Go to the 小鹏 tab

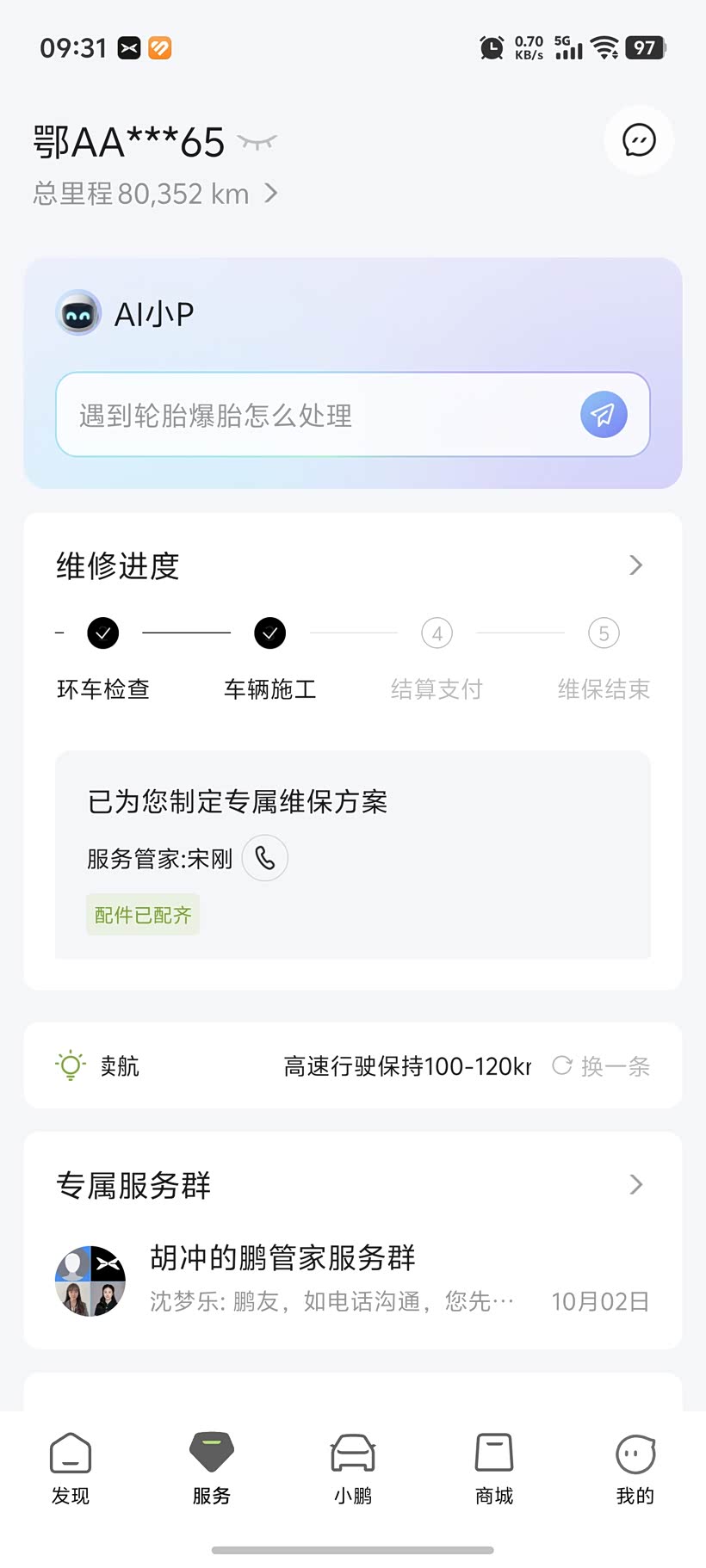(353, 1468)
